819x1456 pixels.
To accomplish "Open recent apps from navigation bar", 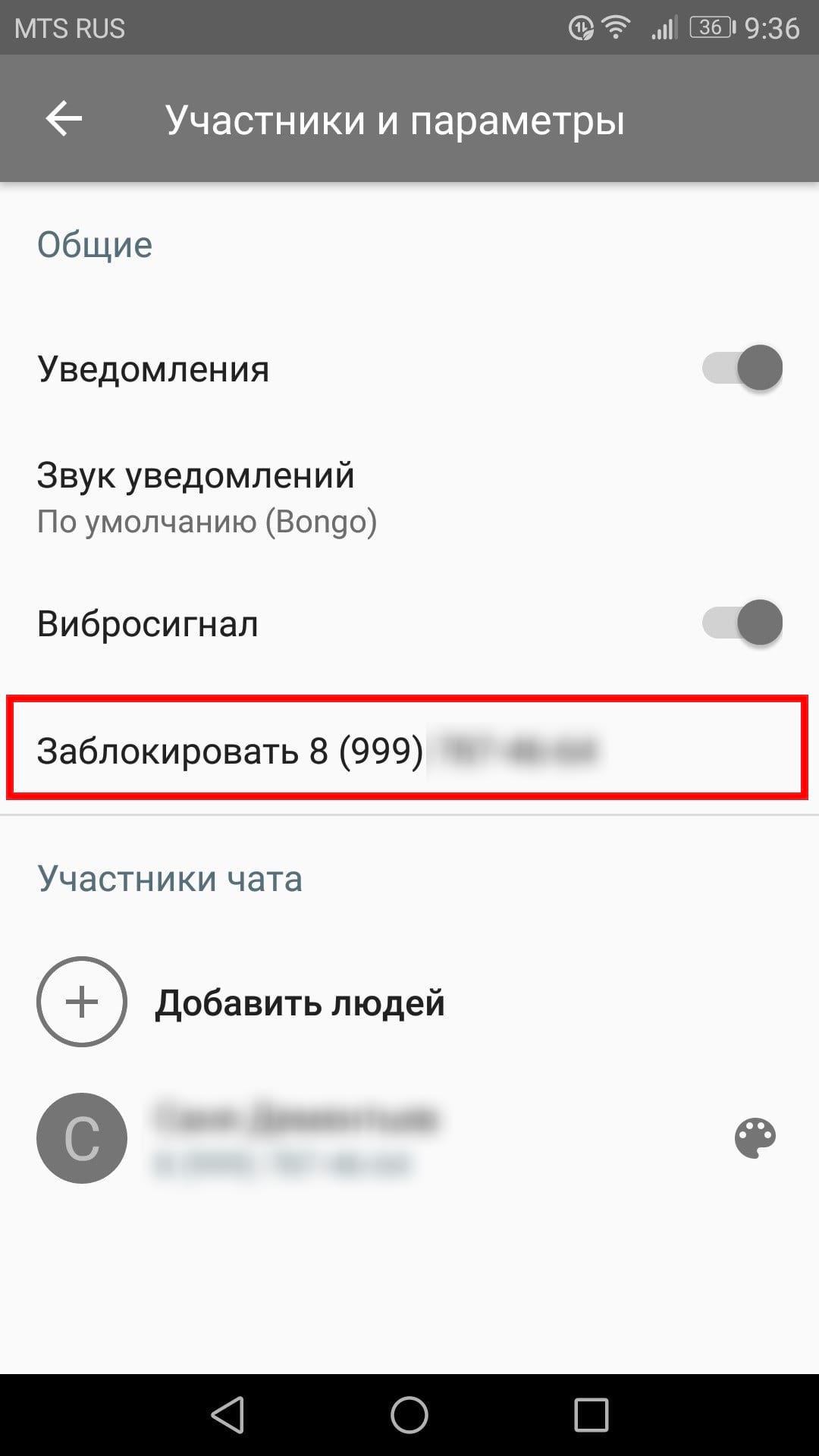I will (x=591, y=1415).
